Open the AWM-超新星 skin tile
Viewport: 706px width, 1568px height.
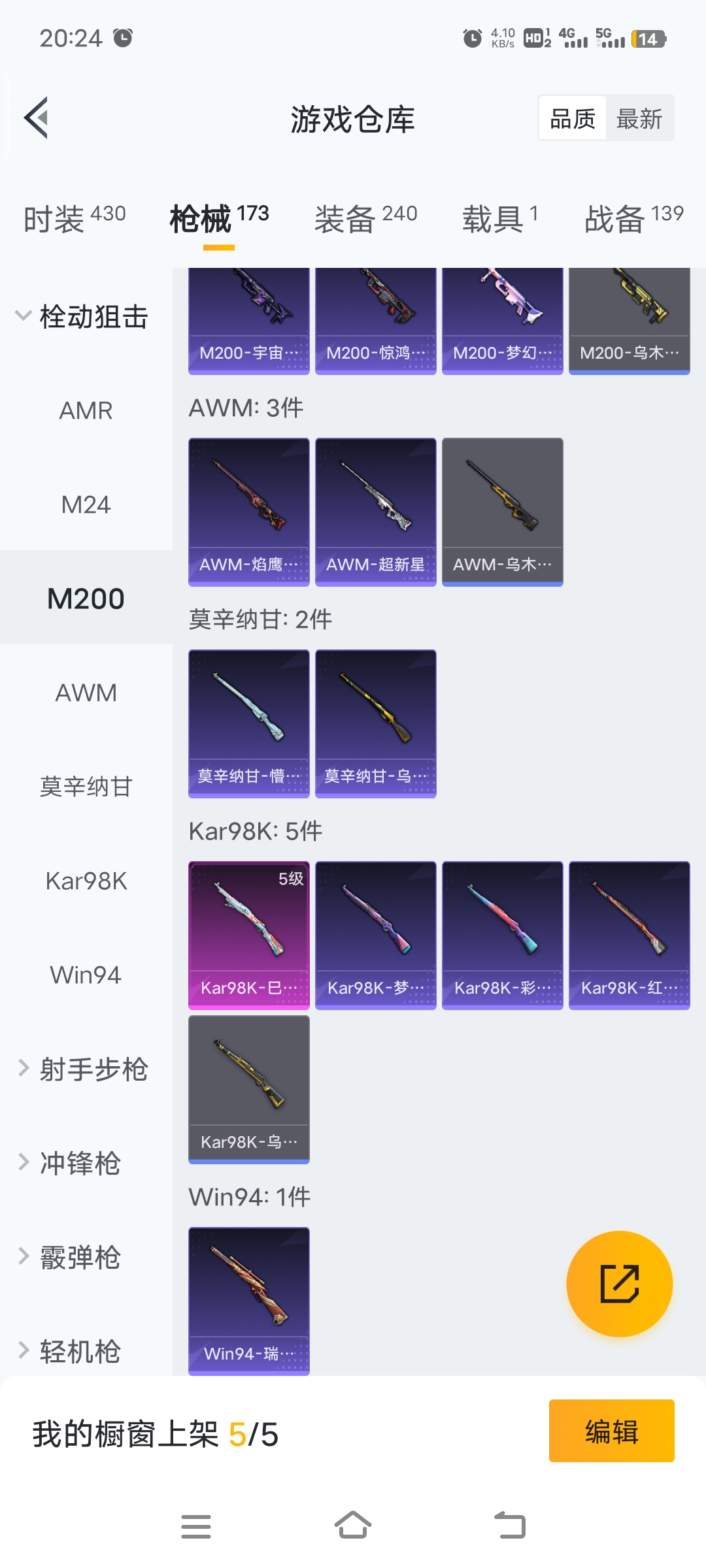(375, 512)
